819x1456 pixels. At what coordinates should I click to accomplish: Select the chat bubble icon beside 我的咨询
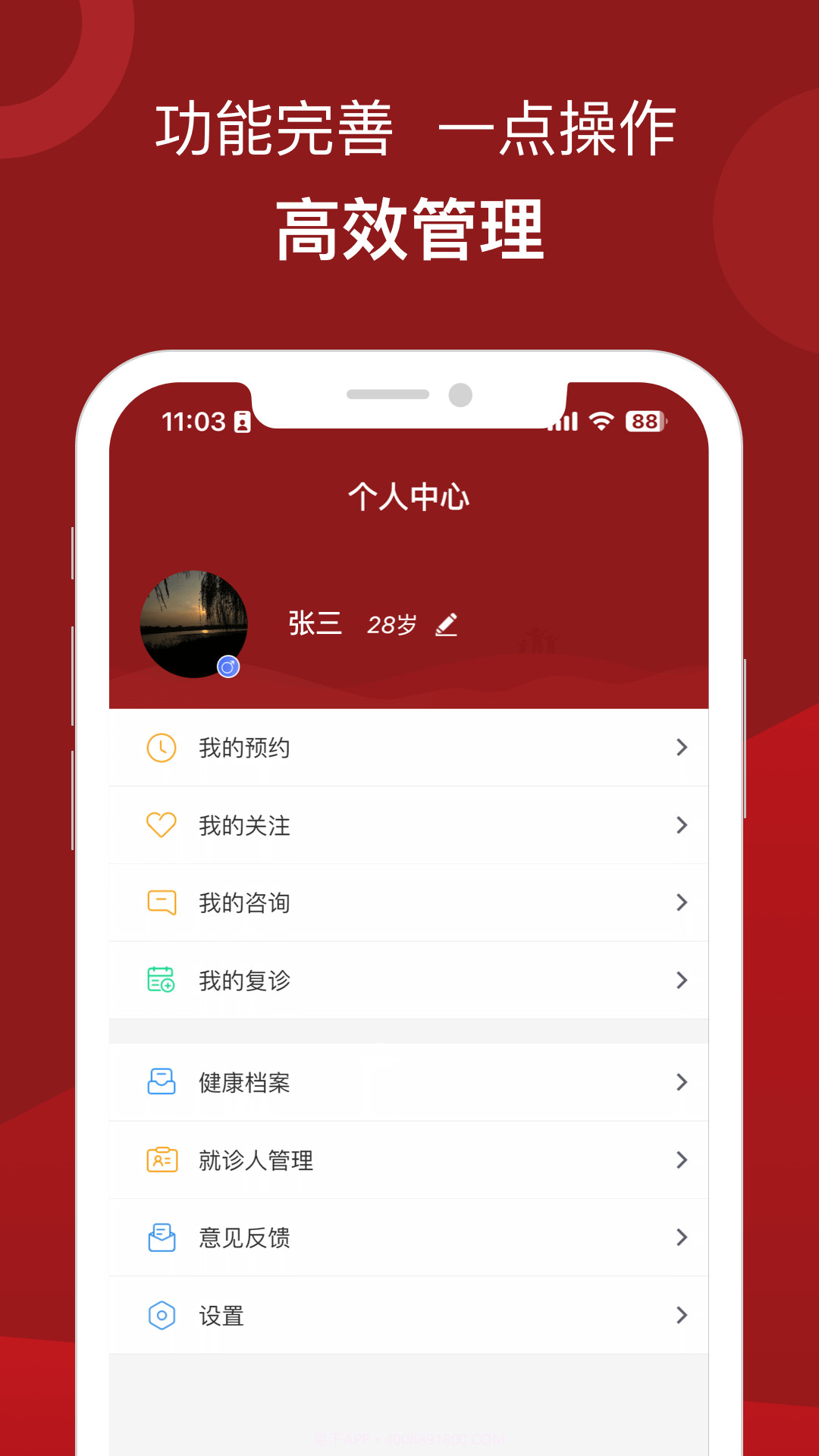click(161, 902)
